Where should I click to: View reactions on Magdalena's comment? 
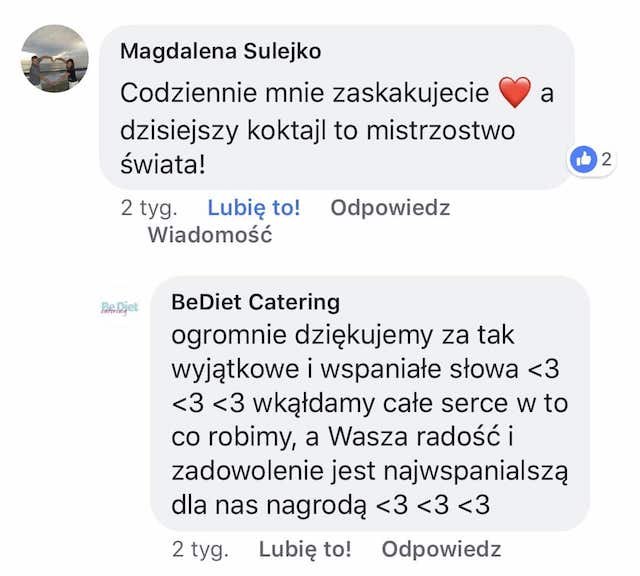coord(592,159)
